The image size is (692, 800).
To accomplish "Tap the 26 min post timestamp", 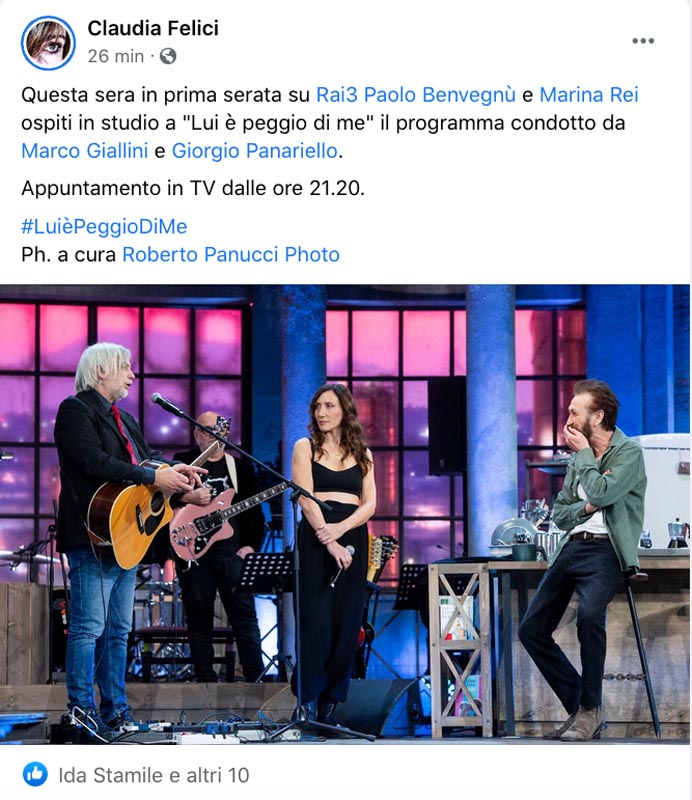I will pyautogui.click(x=116, y=56).
